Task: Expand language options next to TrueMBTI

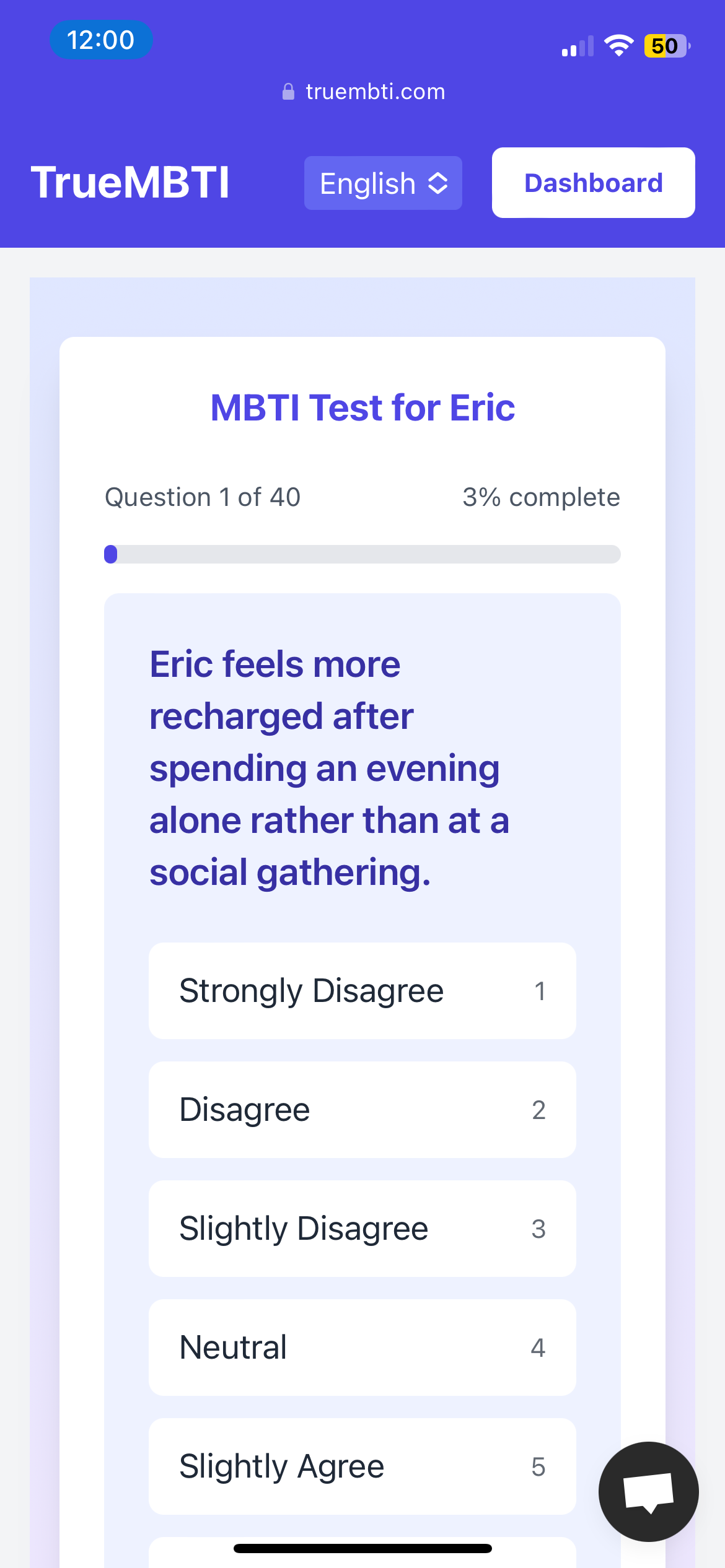Action: click(382, 183)
